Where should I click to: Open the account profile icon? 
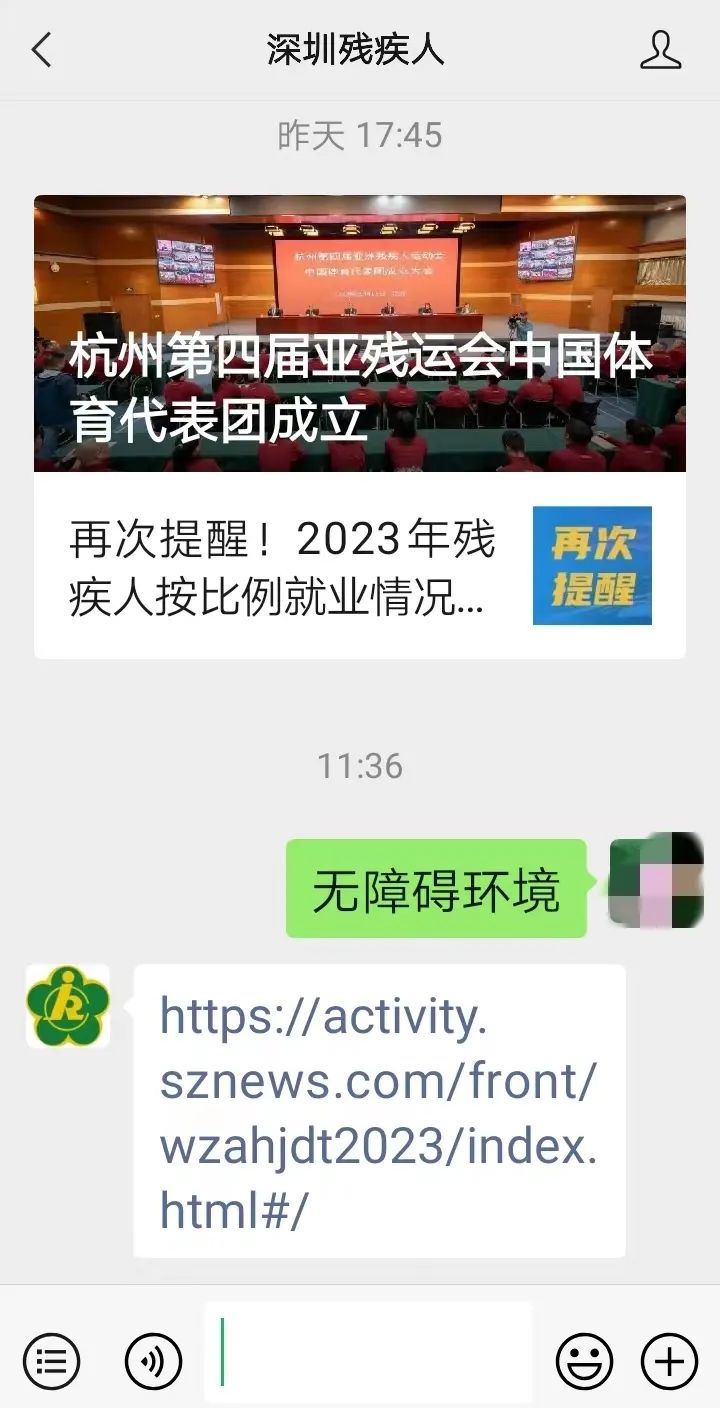pos(660,49)
